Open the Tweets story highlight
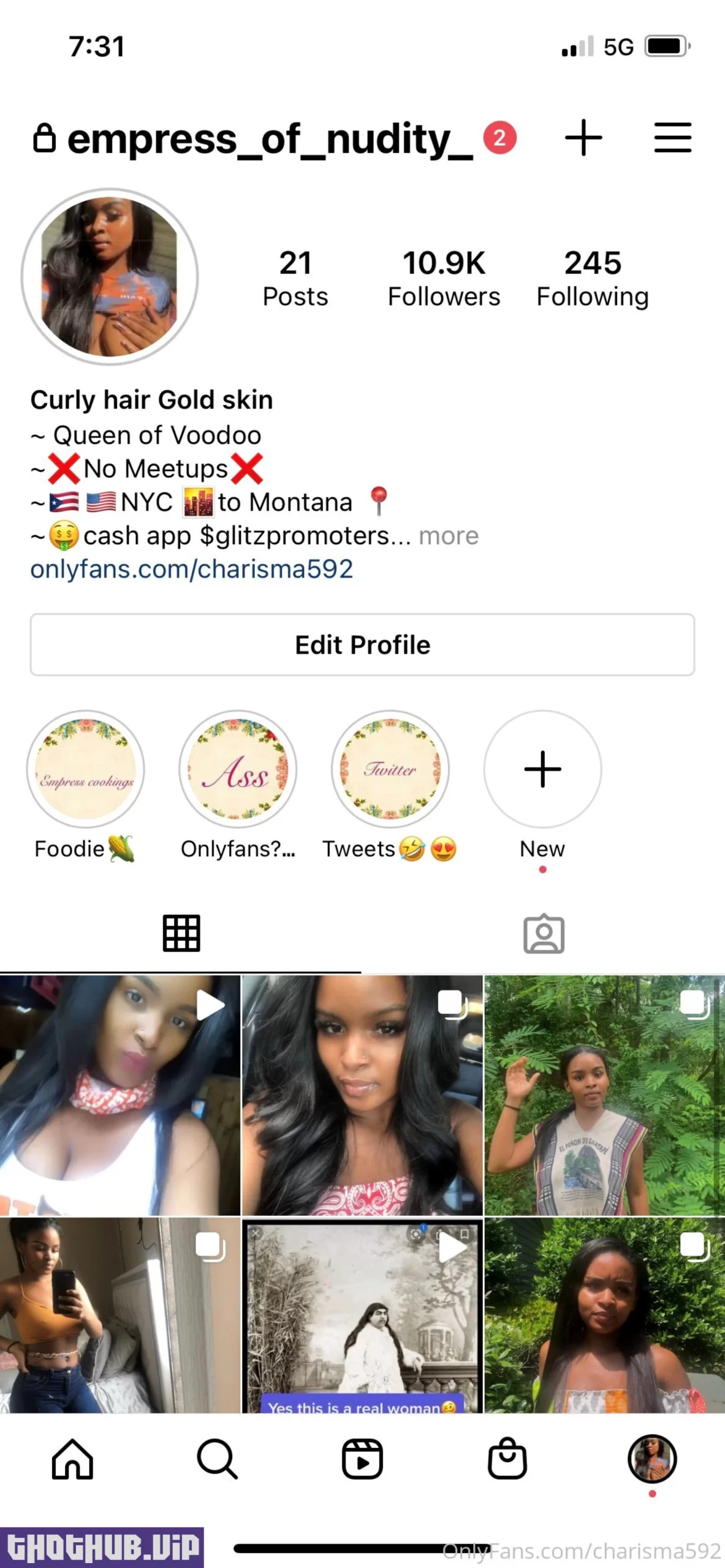The width and height of the screenshot is (725, 1568). (390, 769)
